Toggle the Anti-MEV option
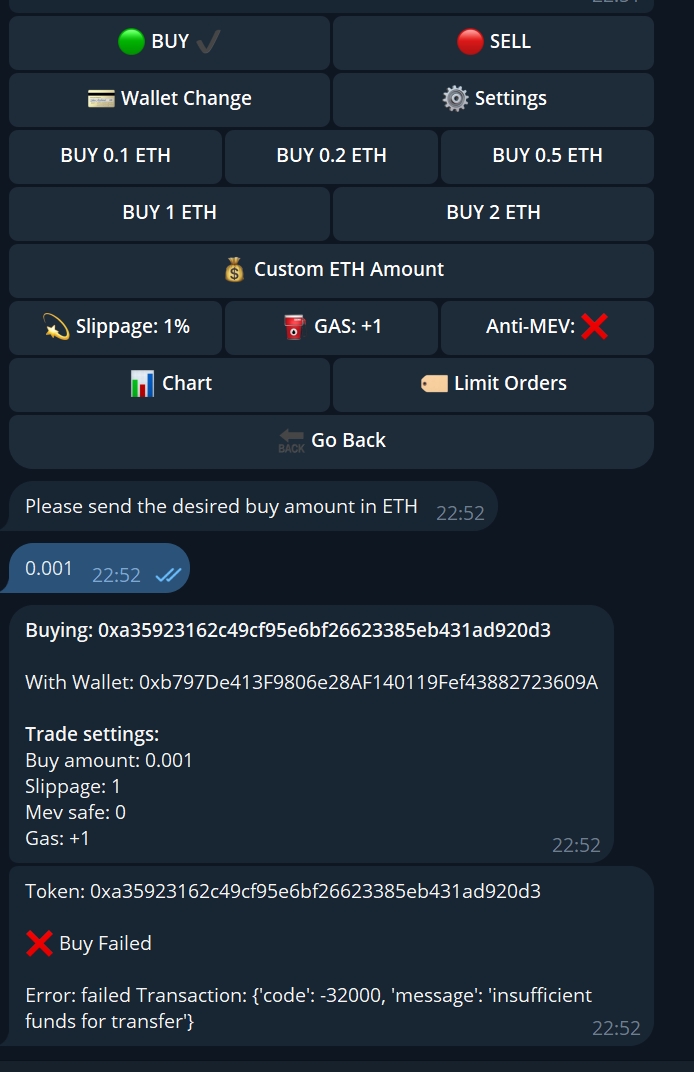Screen dimensions: 694x1072 [547, 327]
